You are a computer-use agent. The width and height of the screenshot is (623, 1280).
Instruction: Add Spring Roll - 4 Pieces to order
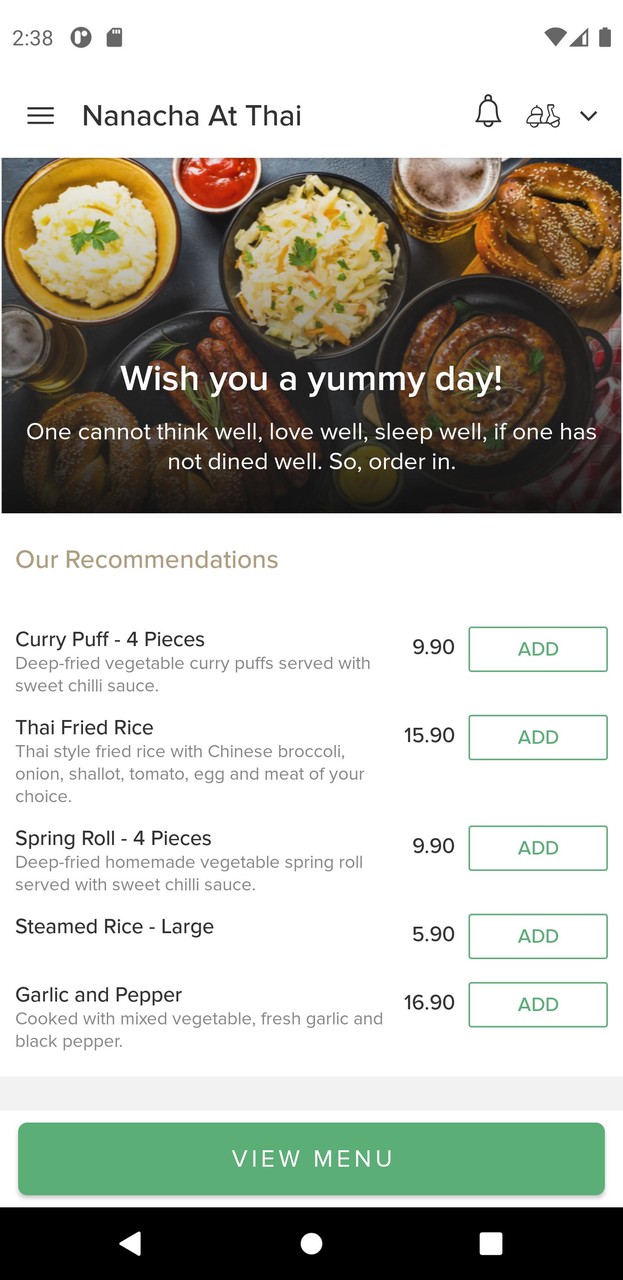pyautogui.click(x=537, y=848)
